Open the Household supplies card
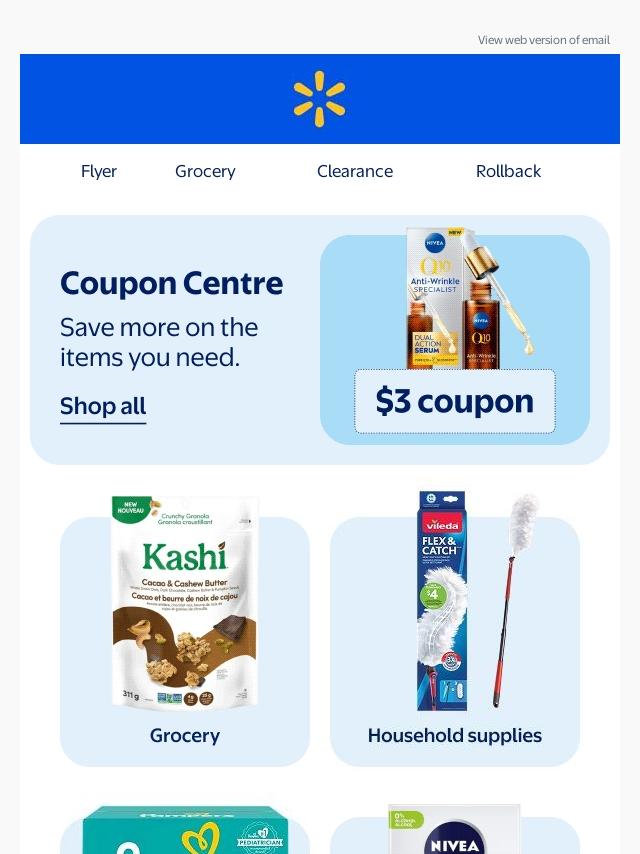 click(455, 630)
